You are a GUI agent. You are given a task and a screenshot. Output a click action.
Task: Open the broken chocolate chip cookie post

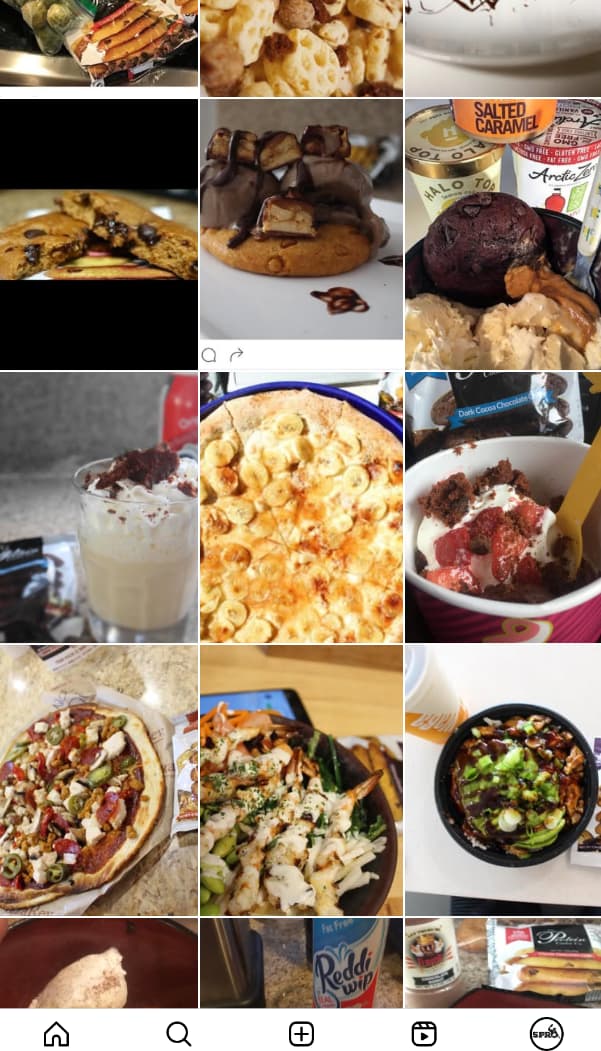(98, 234)
